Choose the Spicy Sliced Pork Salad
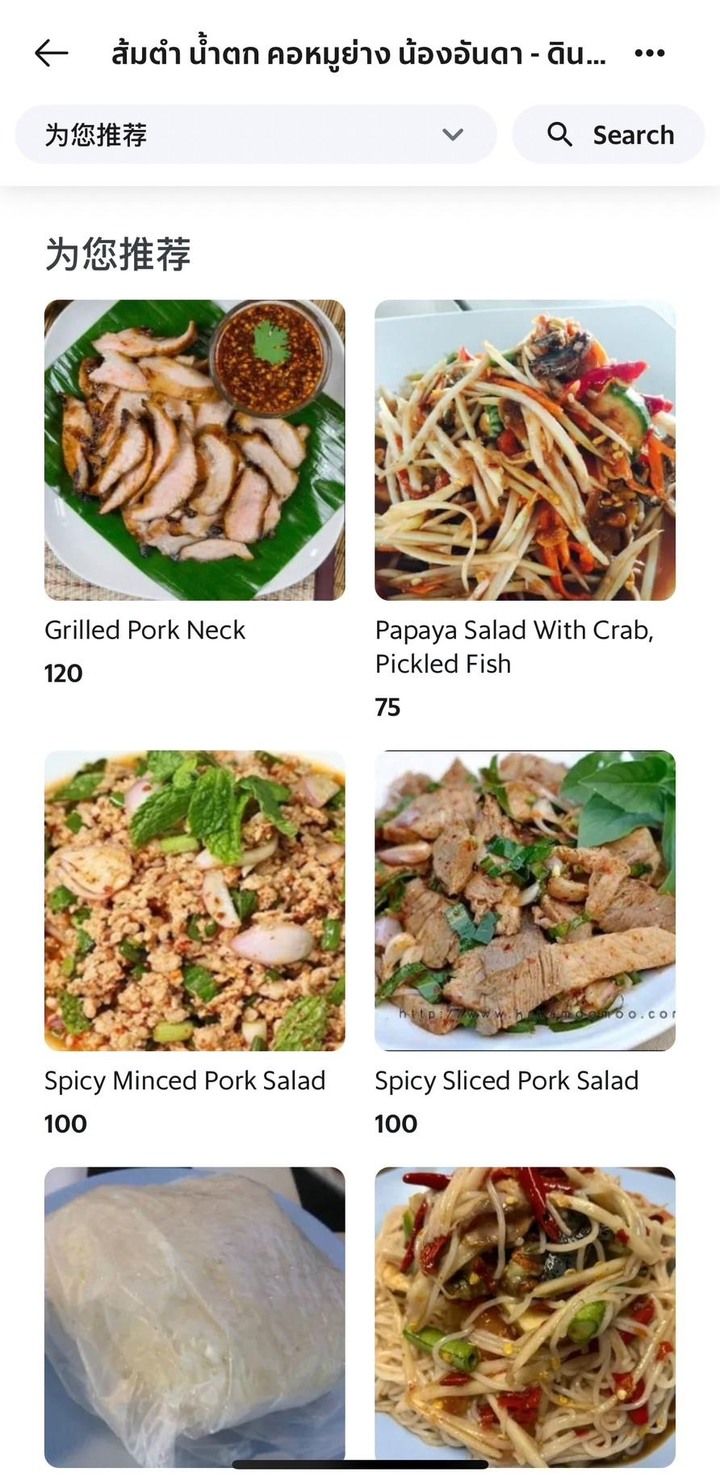 [525, 900]
